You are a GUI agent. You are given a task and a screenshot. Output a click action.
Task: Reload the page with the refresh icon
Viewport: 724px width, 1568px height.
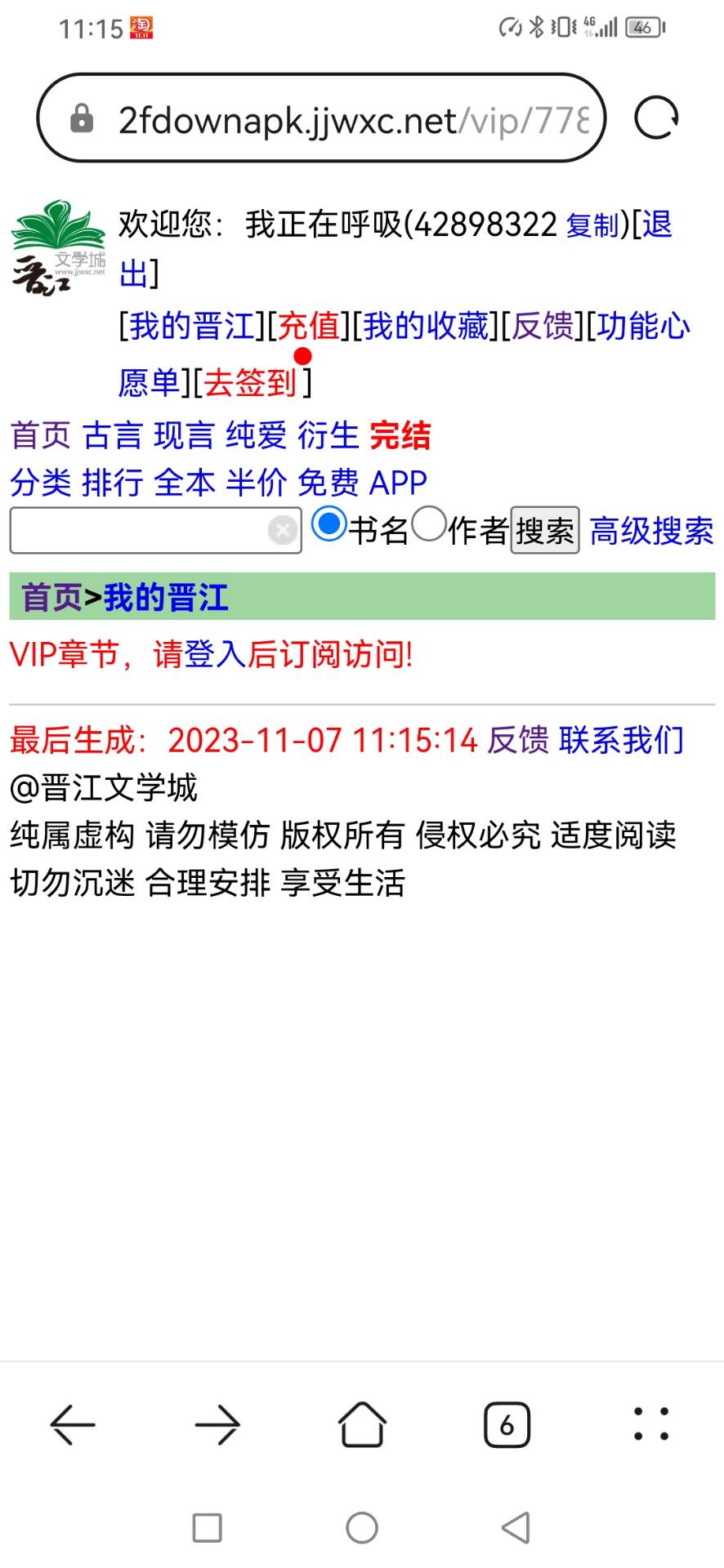[657, 118]
